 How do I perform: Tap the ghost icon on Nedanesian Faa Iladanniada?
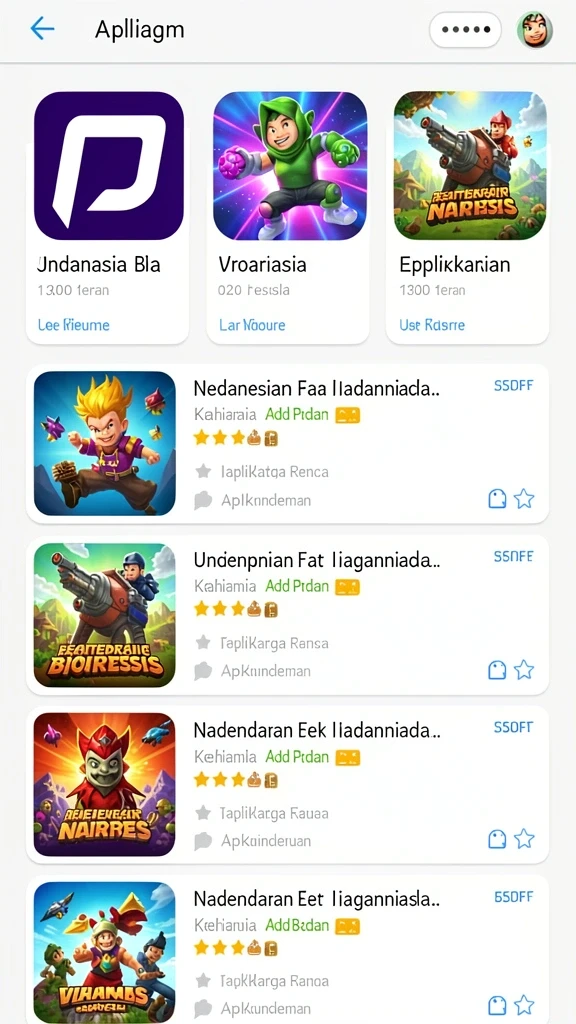(498, 500)
